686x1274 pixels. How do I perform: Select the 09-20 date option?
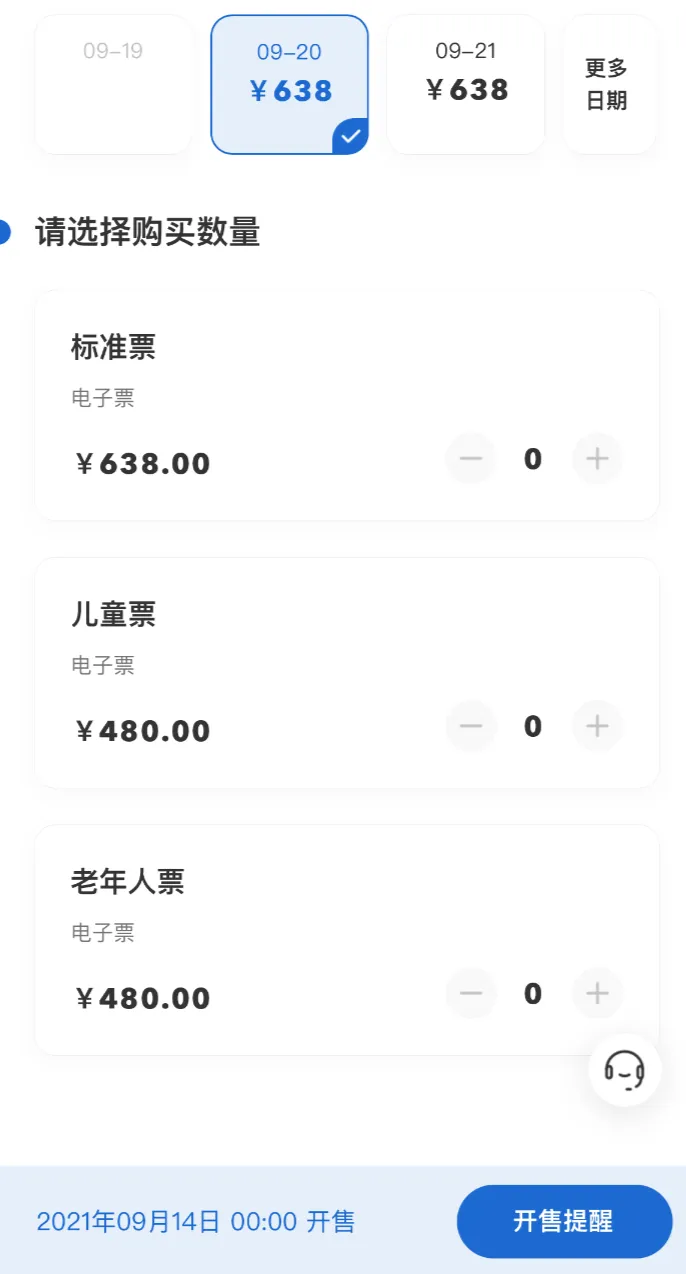point(289,84)
